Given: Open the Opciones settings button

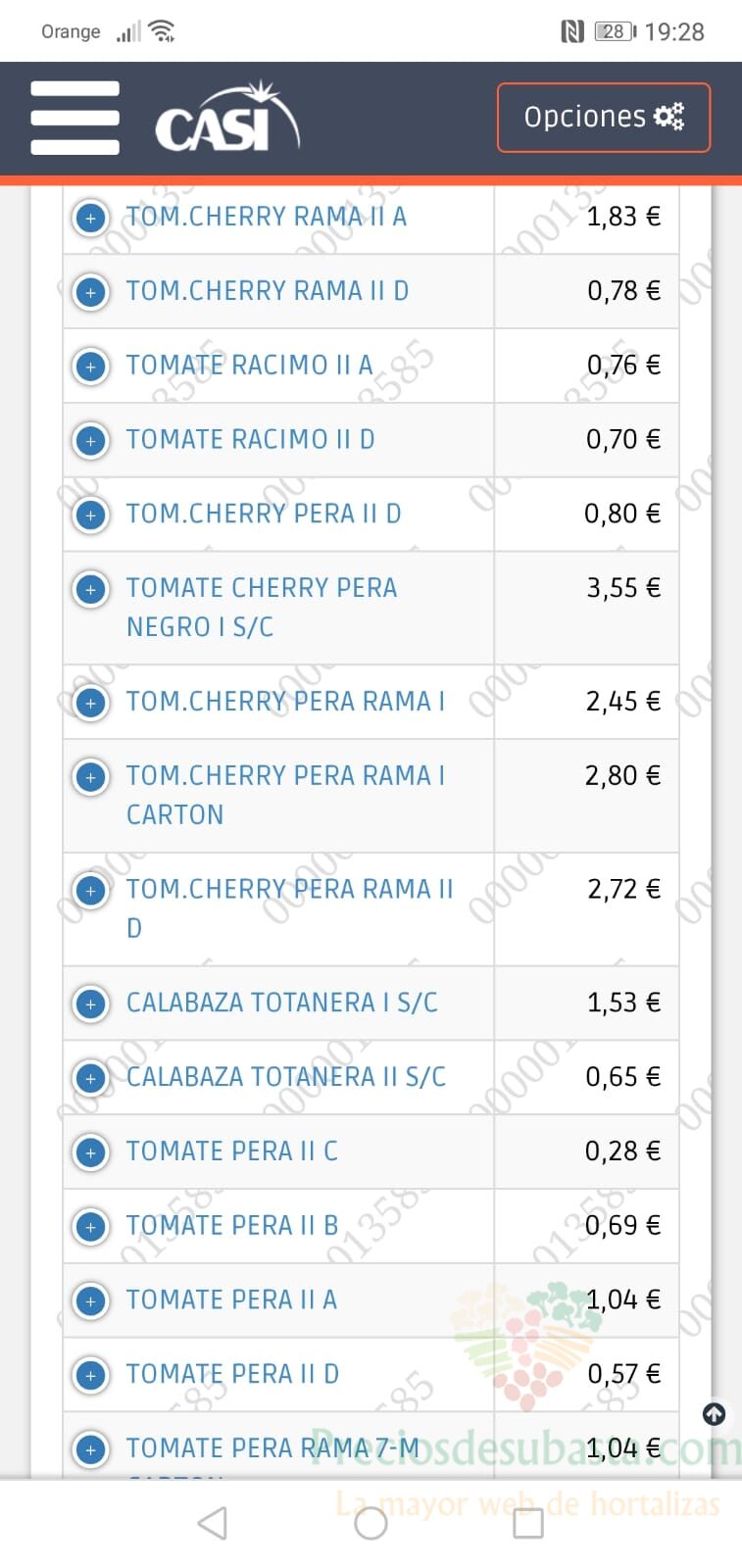Looking at the screenshot, I should (604, 118).
